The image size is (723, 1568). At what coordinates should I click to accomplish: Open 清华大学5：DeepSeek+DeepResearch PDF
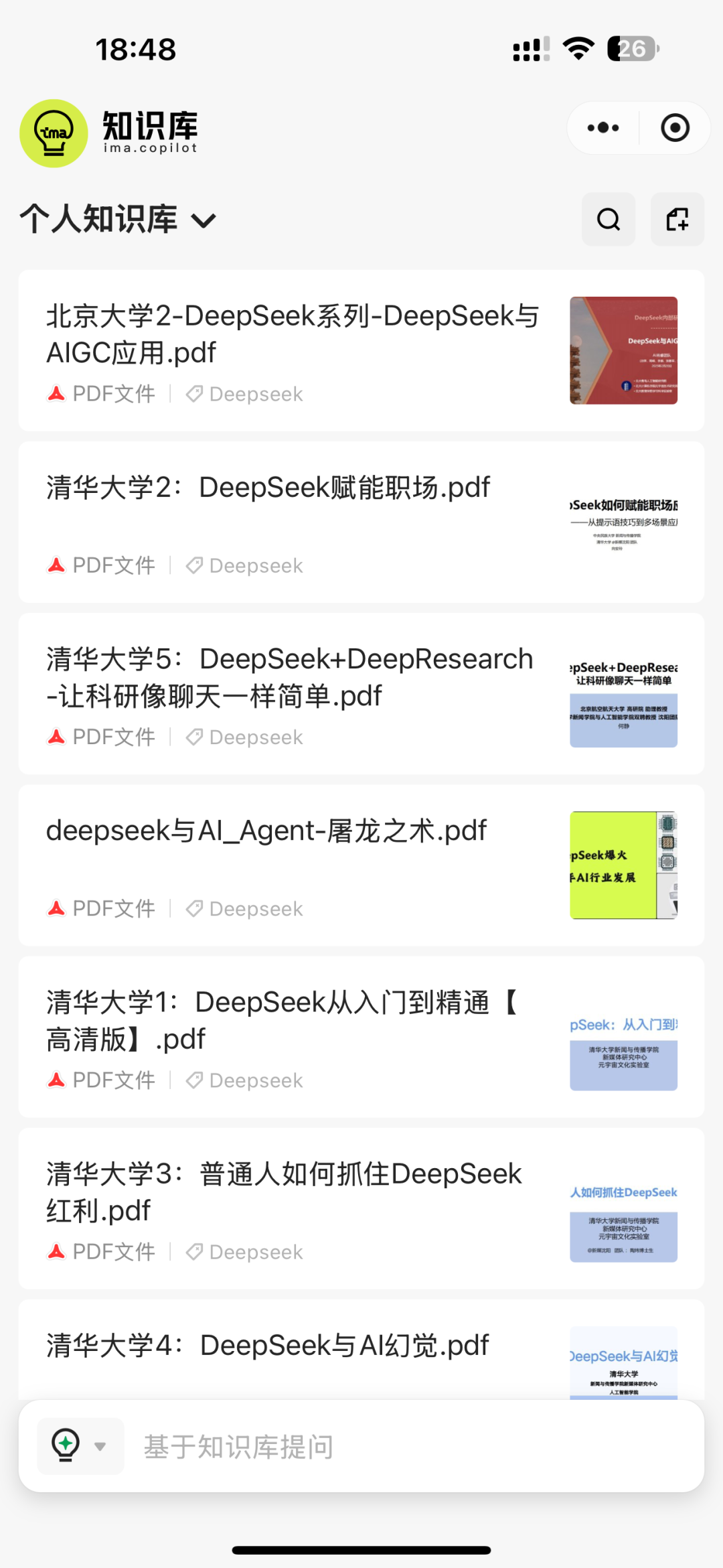290,677
